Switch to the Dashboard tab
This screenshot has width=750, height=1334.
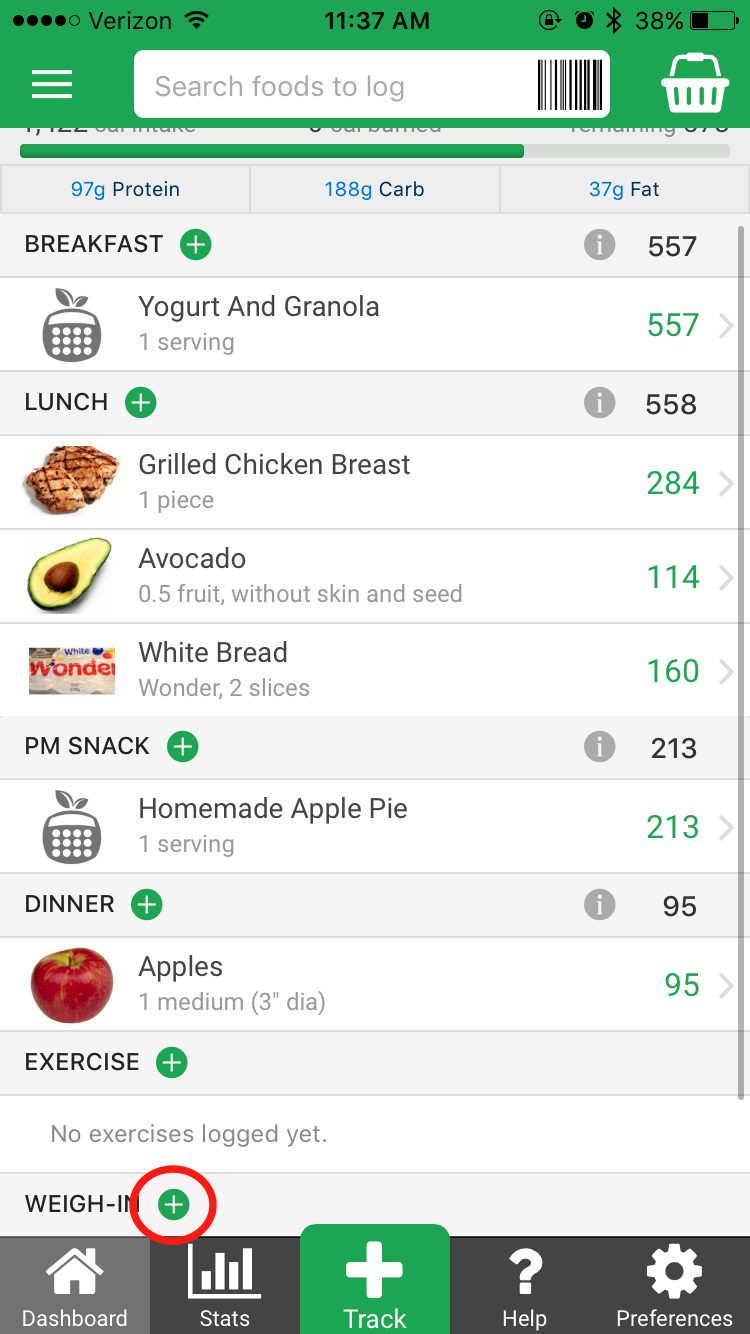point(75,1288)
